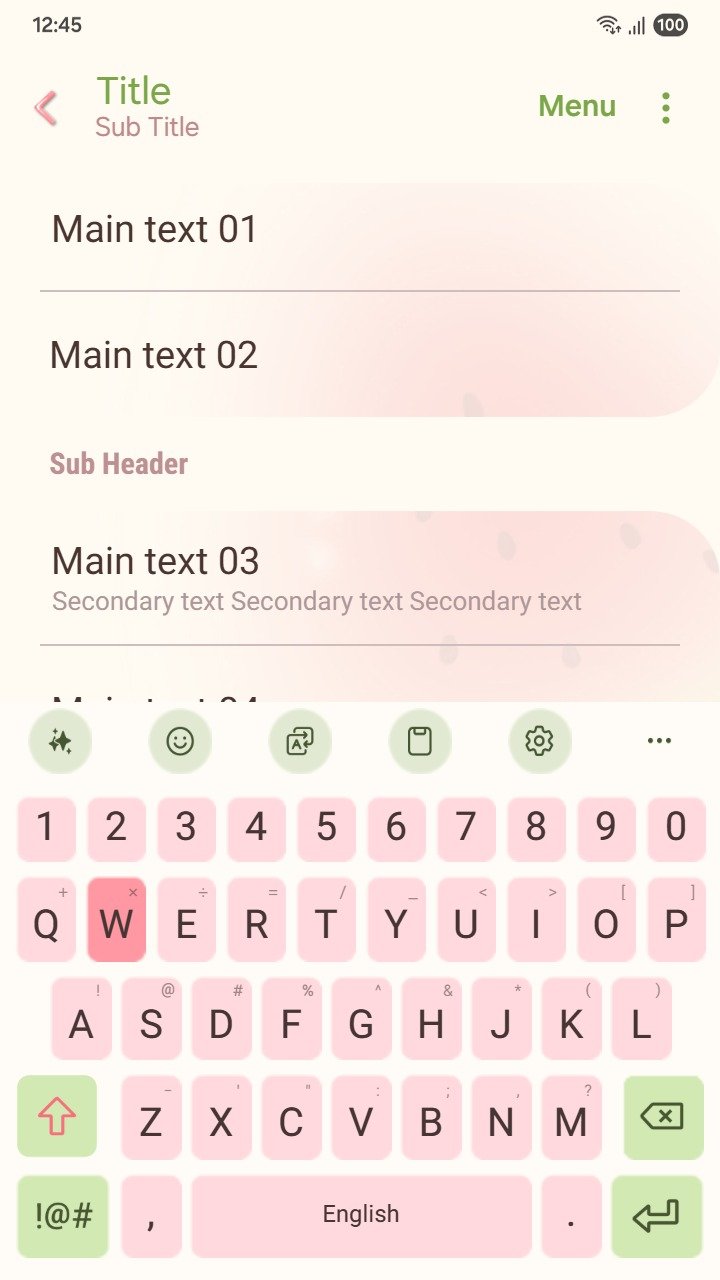Switch to the !@# symbols keyboard
The height and width of the screenshot is (1280, 720).
click(63, 1216)
